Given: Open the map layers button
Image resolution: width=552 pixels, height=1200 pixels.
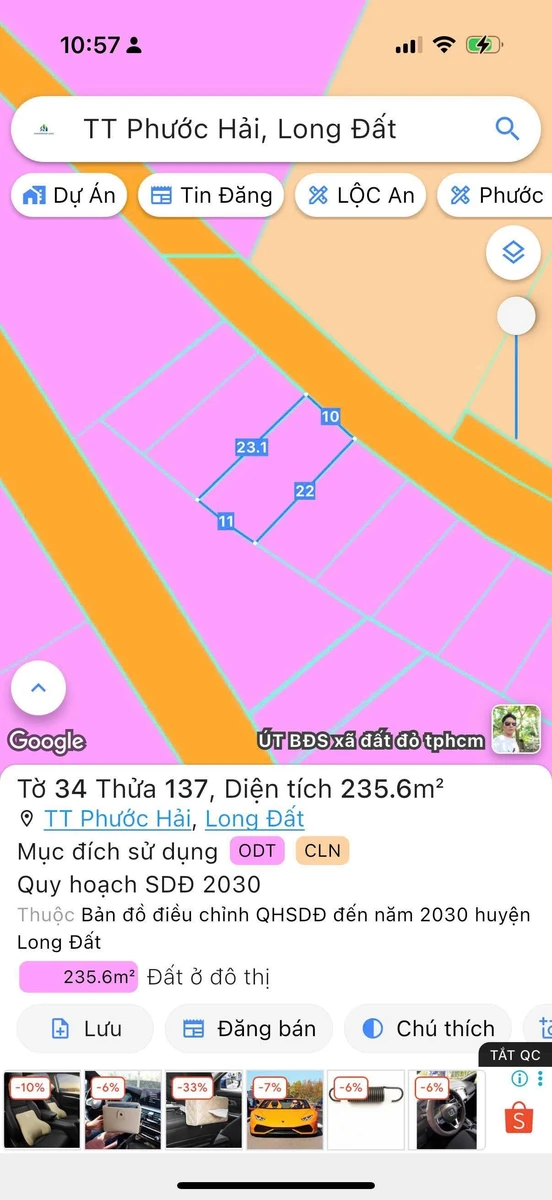Looking at the screenshot, I should pyautogui.click(x=513, y=253).
